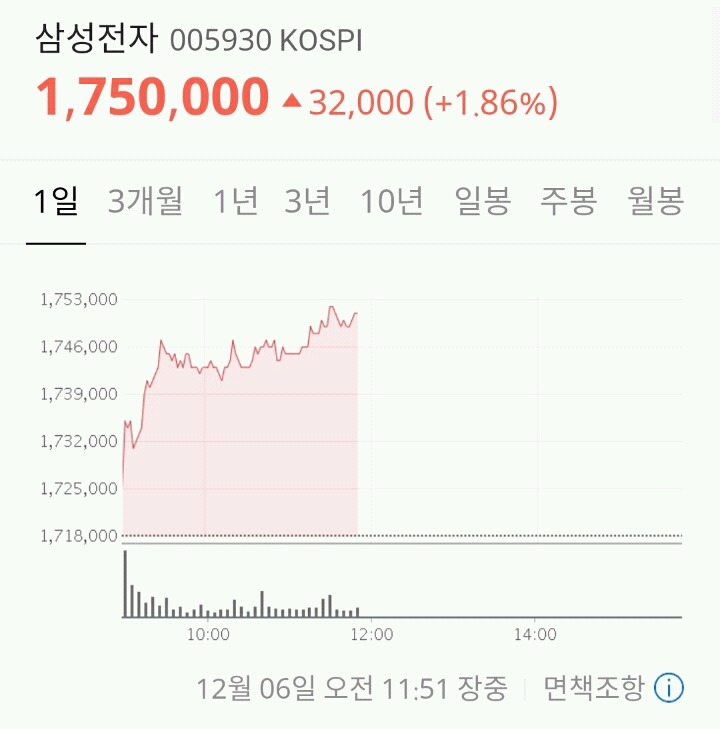View the 3년 chart period
Screen dimensions: 720x729
311,201
